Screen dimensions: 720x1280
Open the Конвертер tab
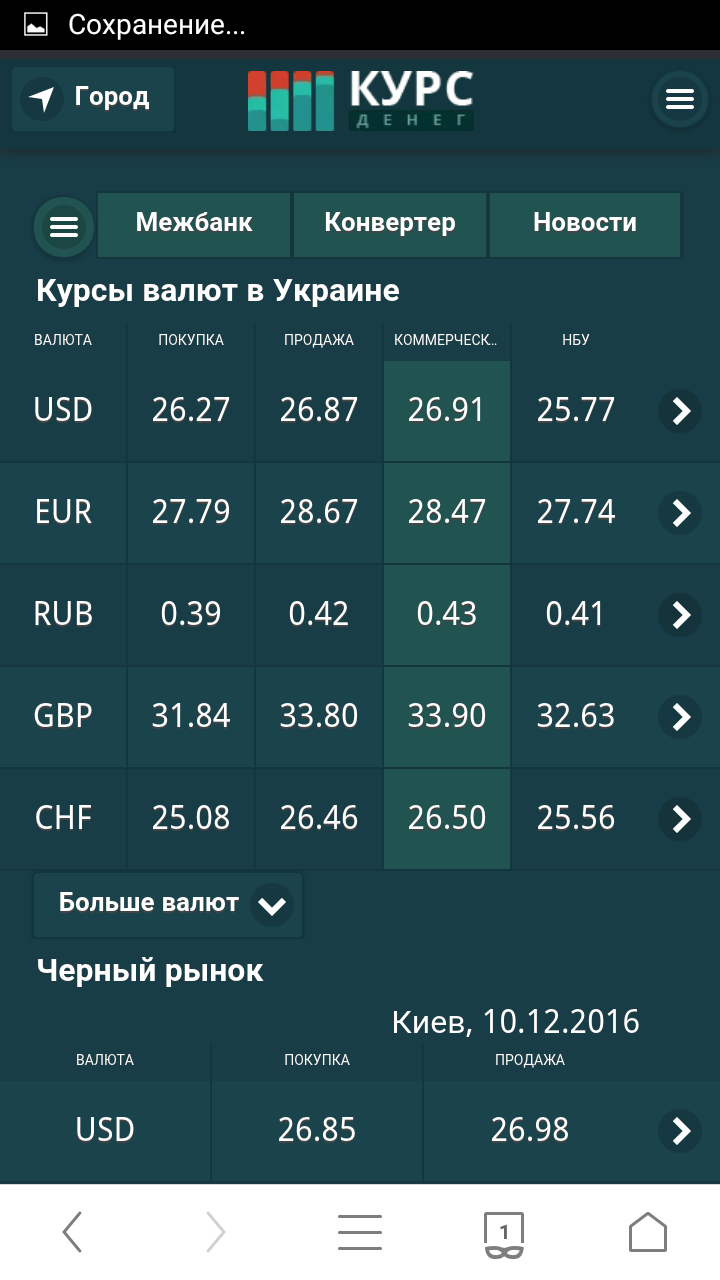tap(390, 224)
